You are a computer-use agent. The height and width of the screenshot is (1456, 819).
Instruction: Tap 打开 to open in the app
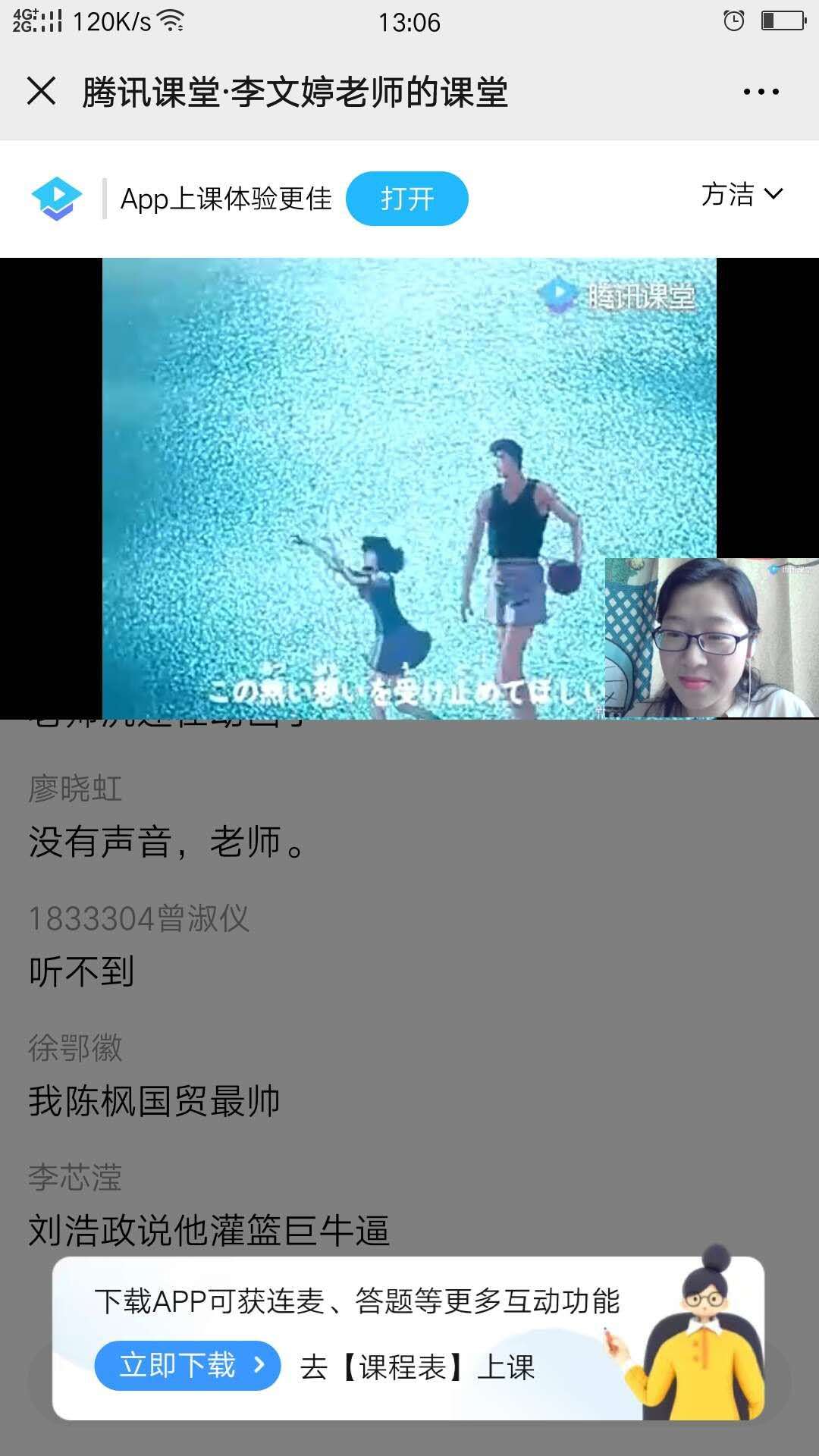pyautogui.click(x=407, y=199)
